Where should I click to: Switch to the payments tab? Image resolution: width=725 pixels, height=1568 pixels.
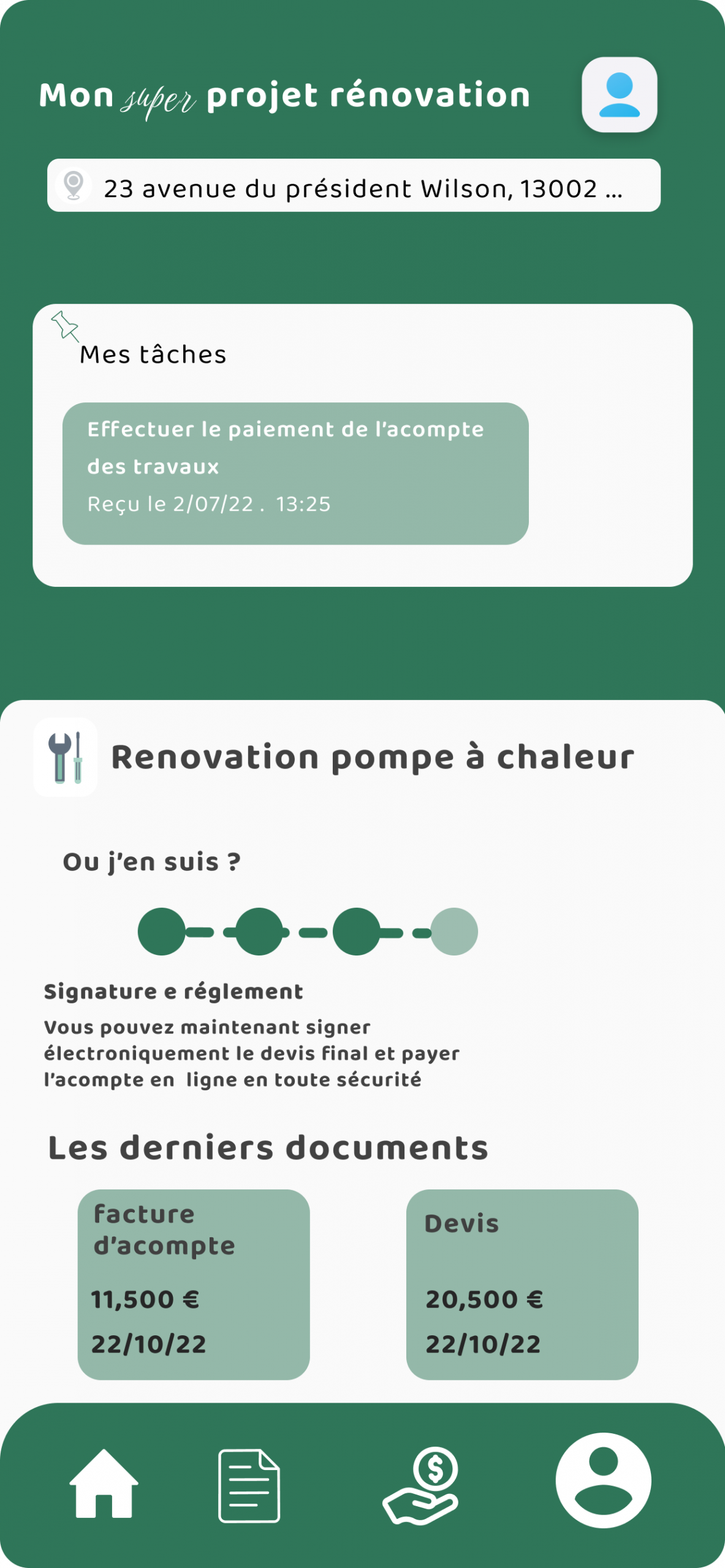(x=422, y=1485)
